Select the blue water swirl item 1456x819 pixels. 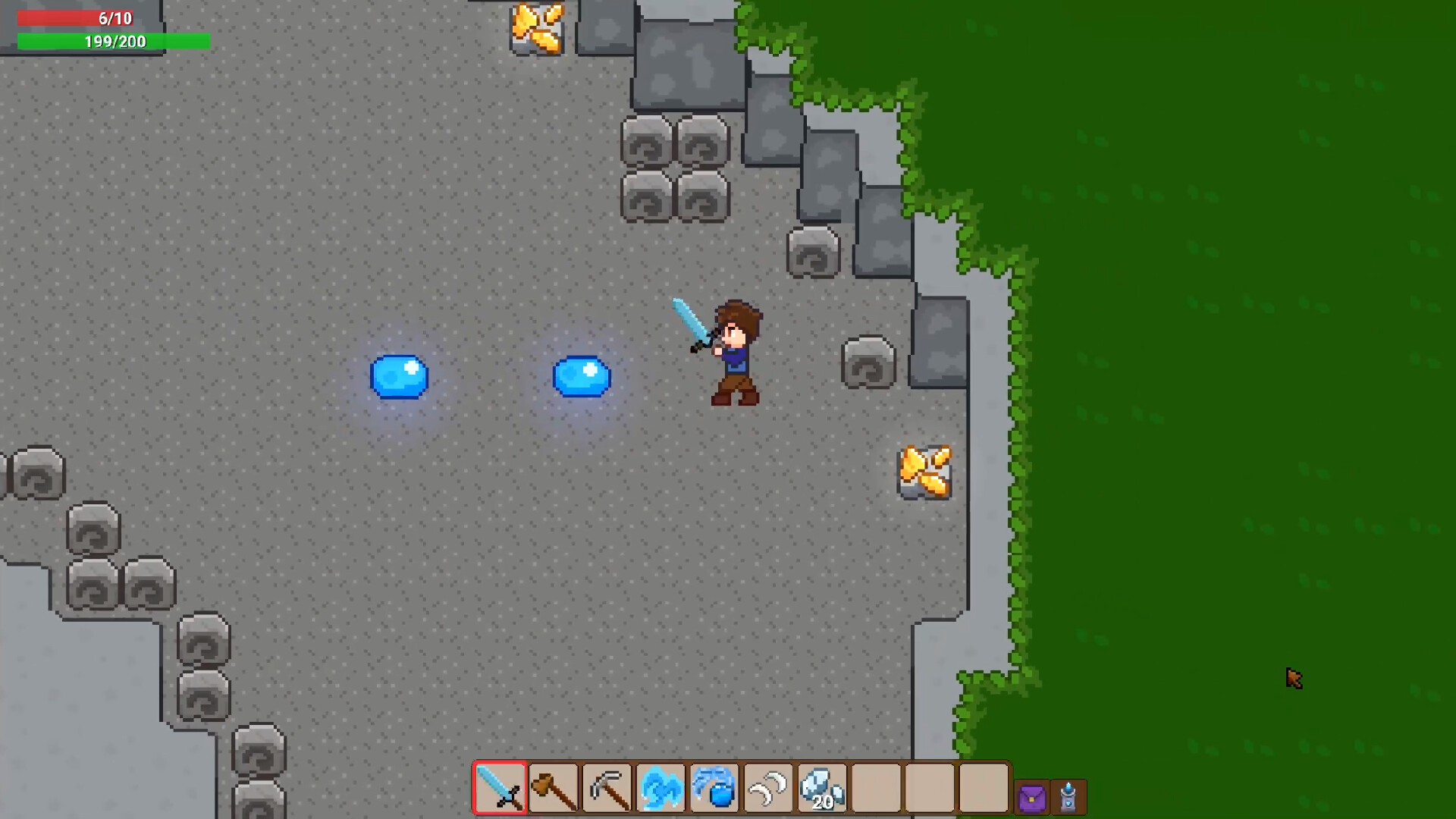point(661,789)
